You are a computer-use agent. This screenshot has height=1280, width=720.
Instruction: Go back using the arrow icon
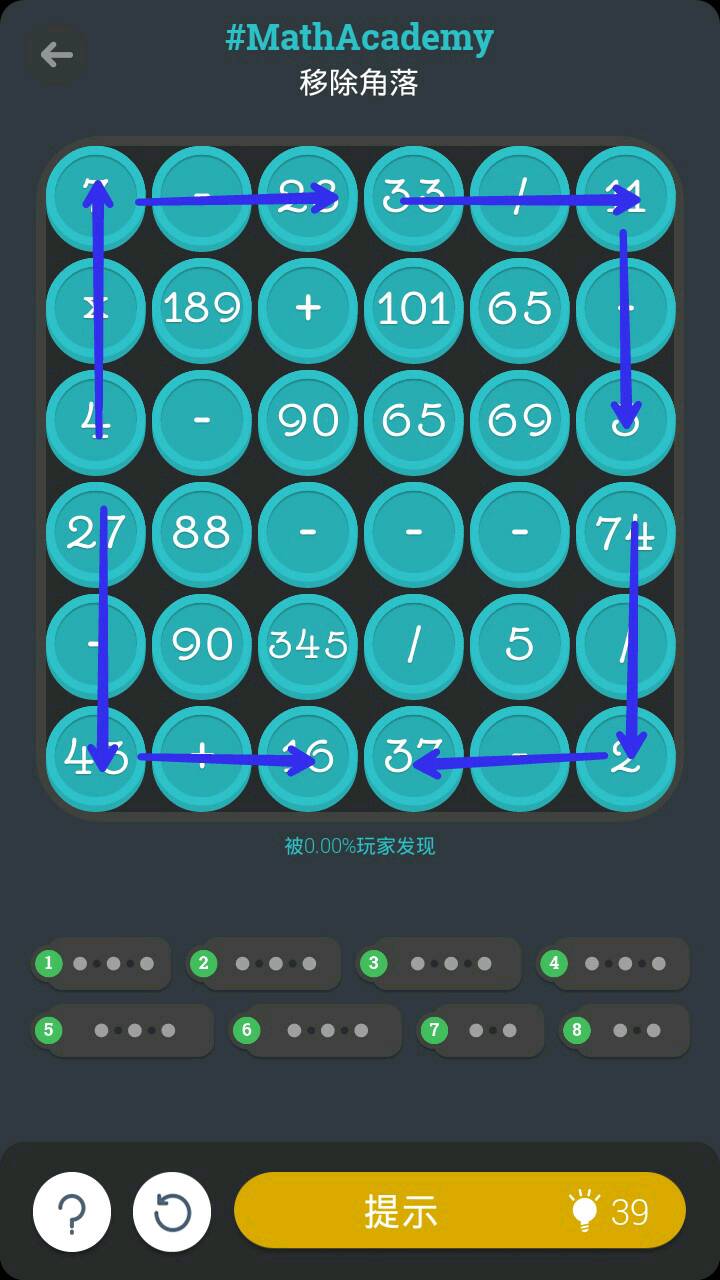click(x=56, y=54)
